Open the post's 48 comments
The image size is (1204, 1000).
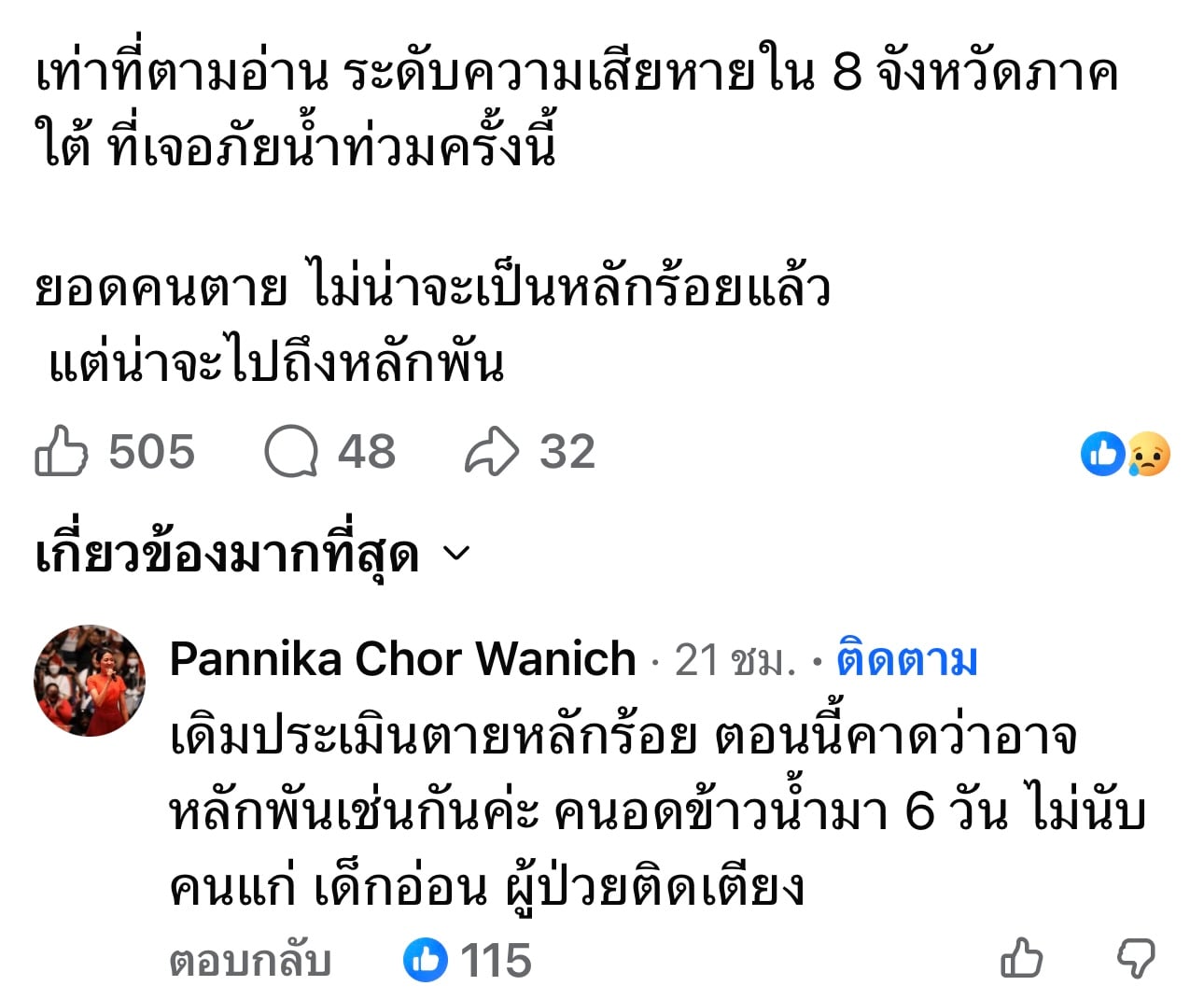[x=291, y=452]
